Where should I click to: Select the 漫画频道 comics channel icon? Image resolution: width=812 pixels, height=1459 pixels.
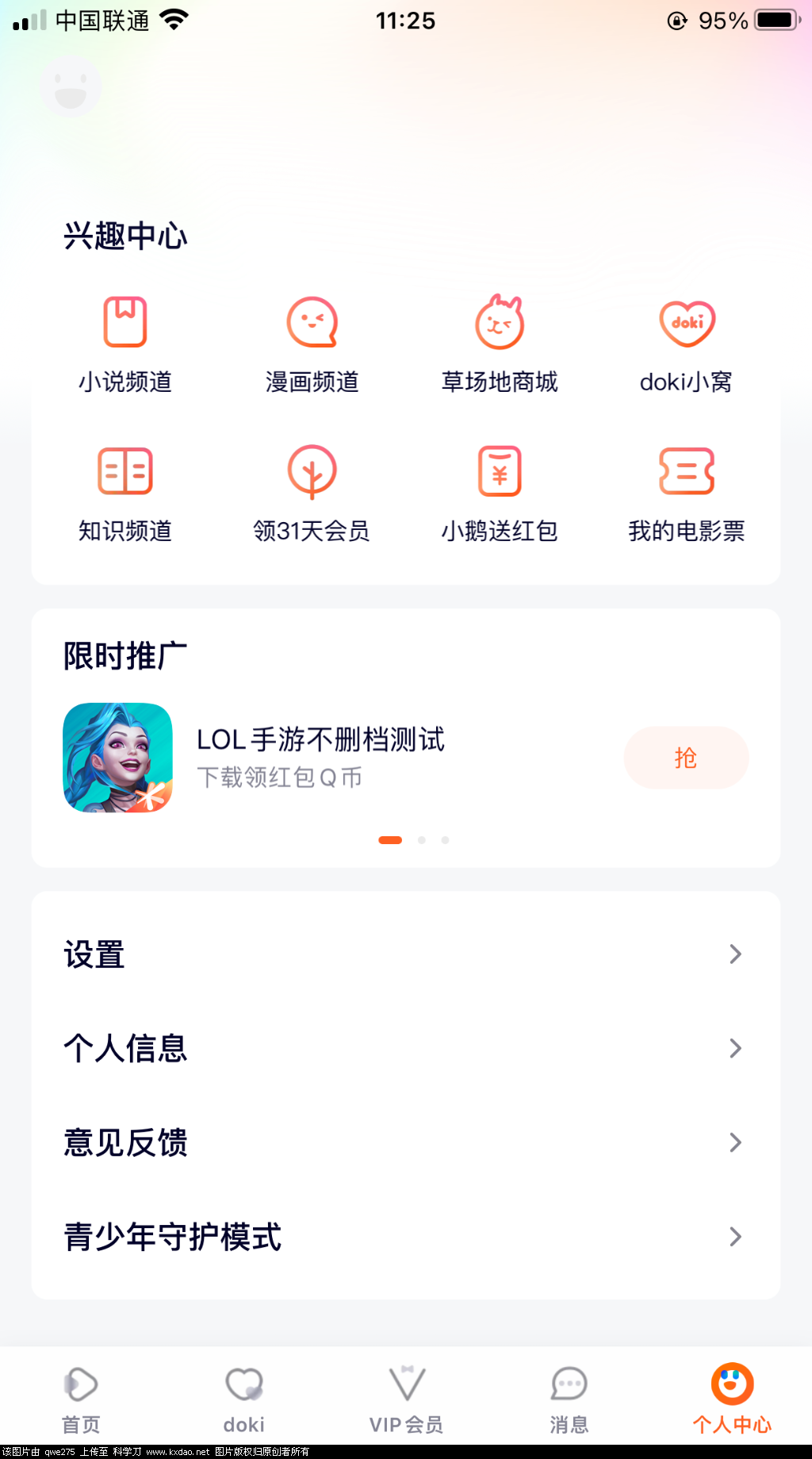312,341
